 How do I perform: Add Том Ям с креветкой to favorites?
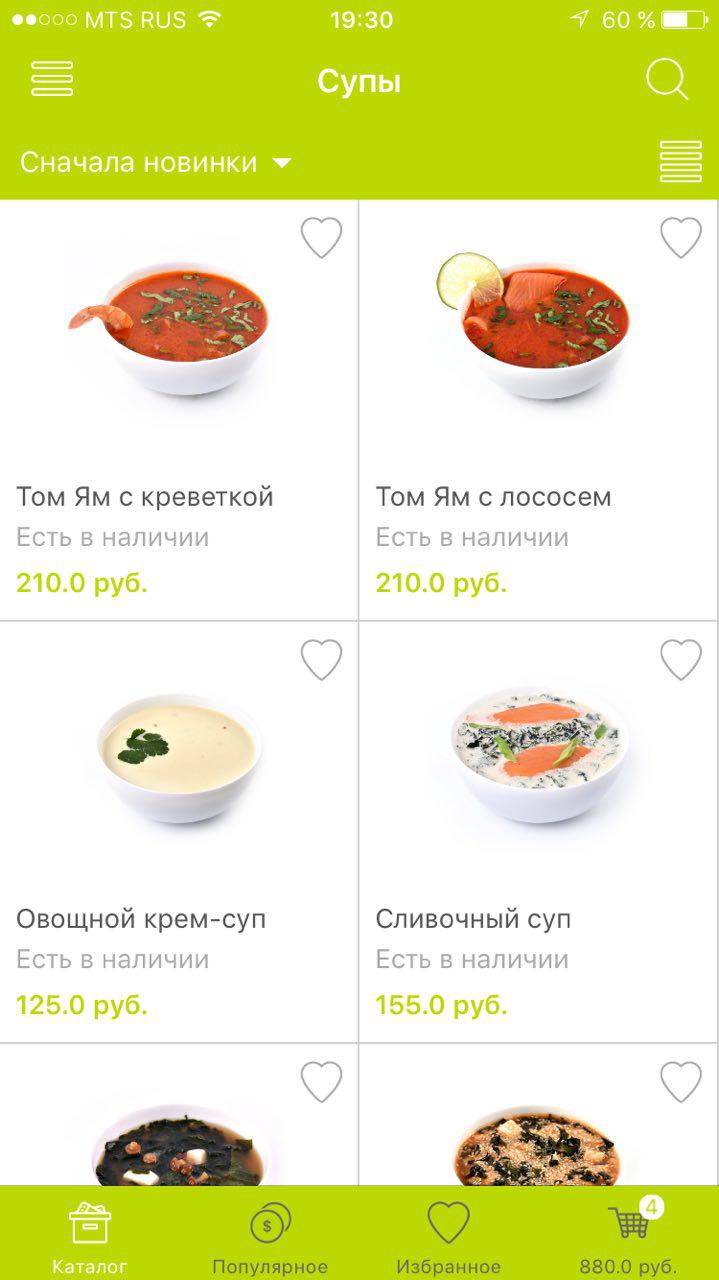pyautogui.click(x=321, y=238)
